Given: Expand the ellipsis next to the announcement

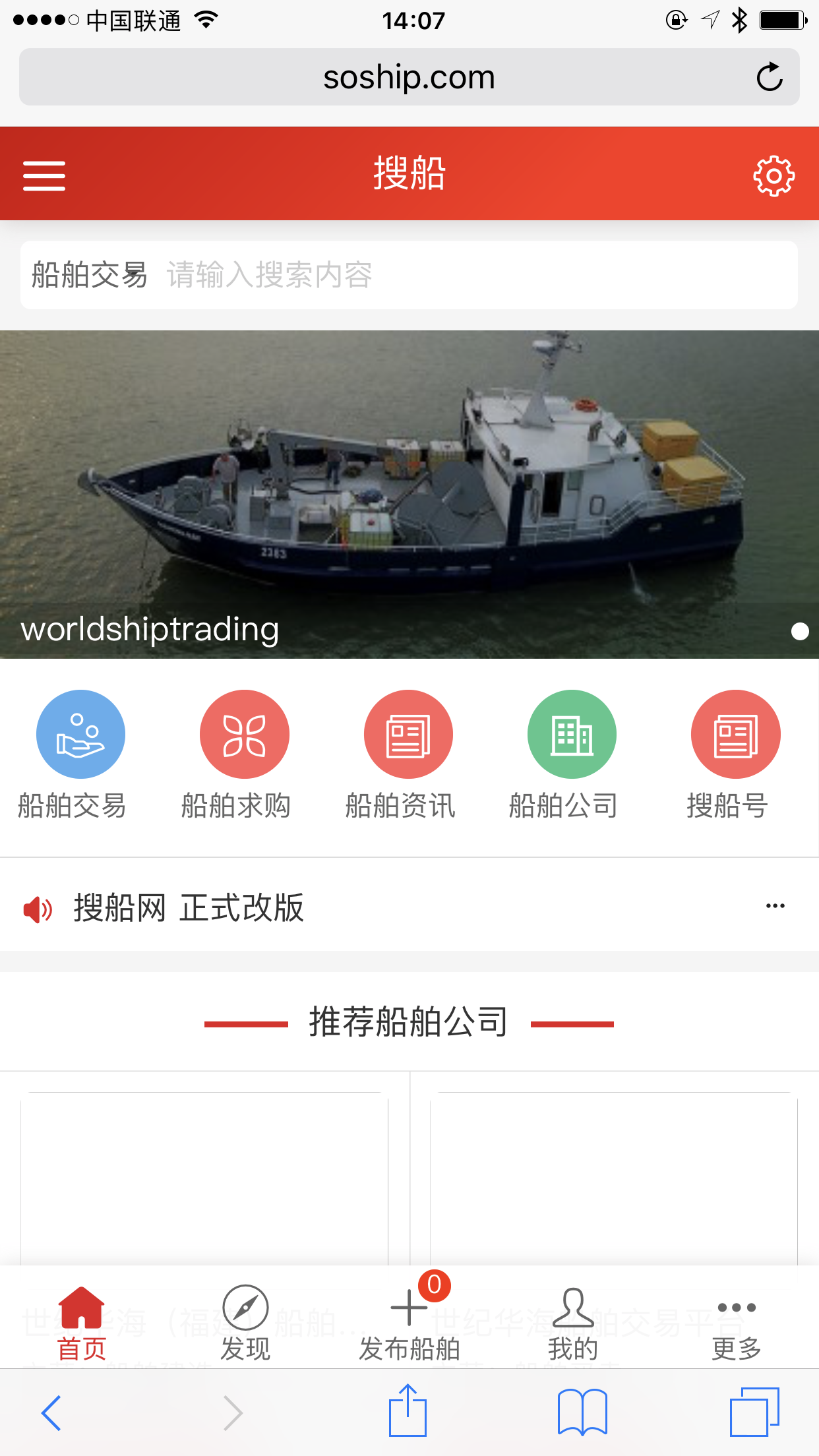Looking at the screenshot, I should [x=775, y=906].
